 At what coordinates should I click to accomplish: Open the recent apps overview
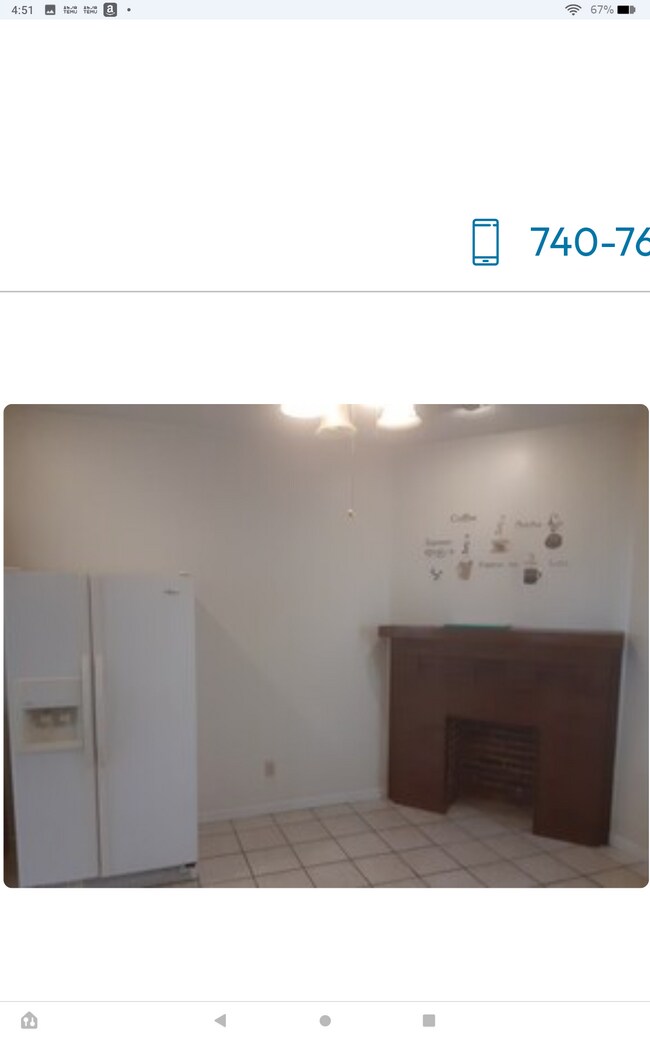point(429,1020)
